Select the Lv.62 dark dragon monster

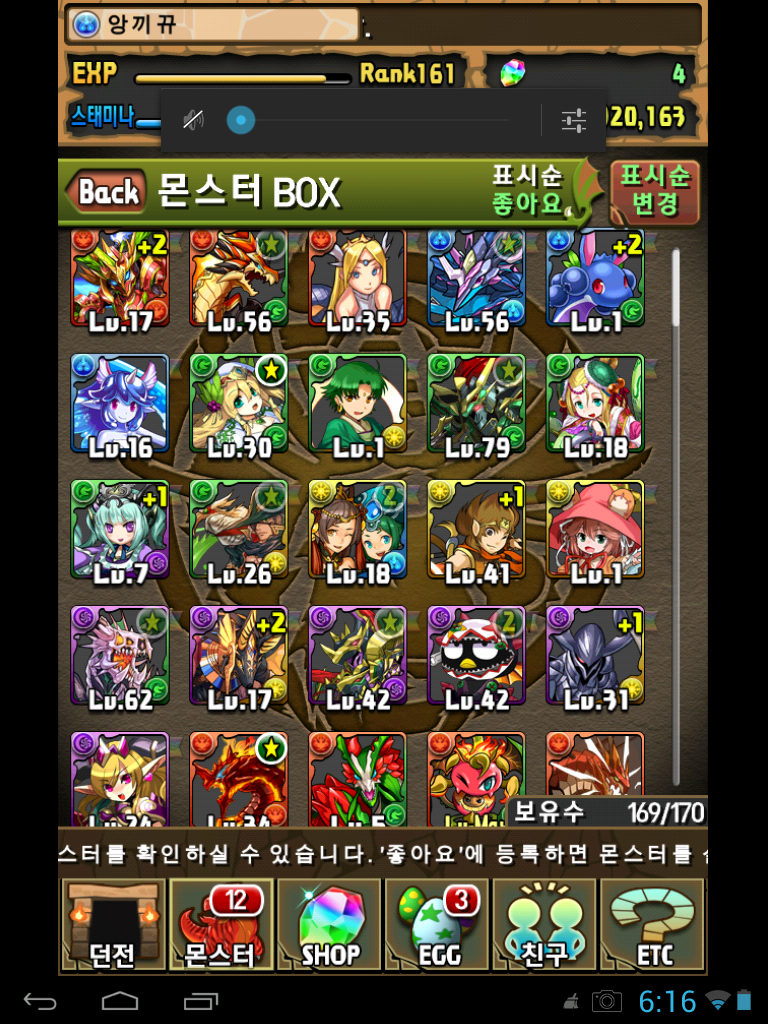coord(120,656)
